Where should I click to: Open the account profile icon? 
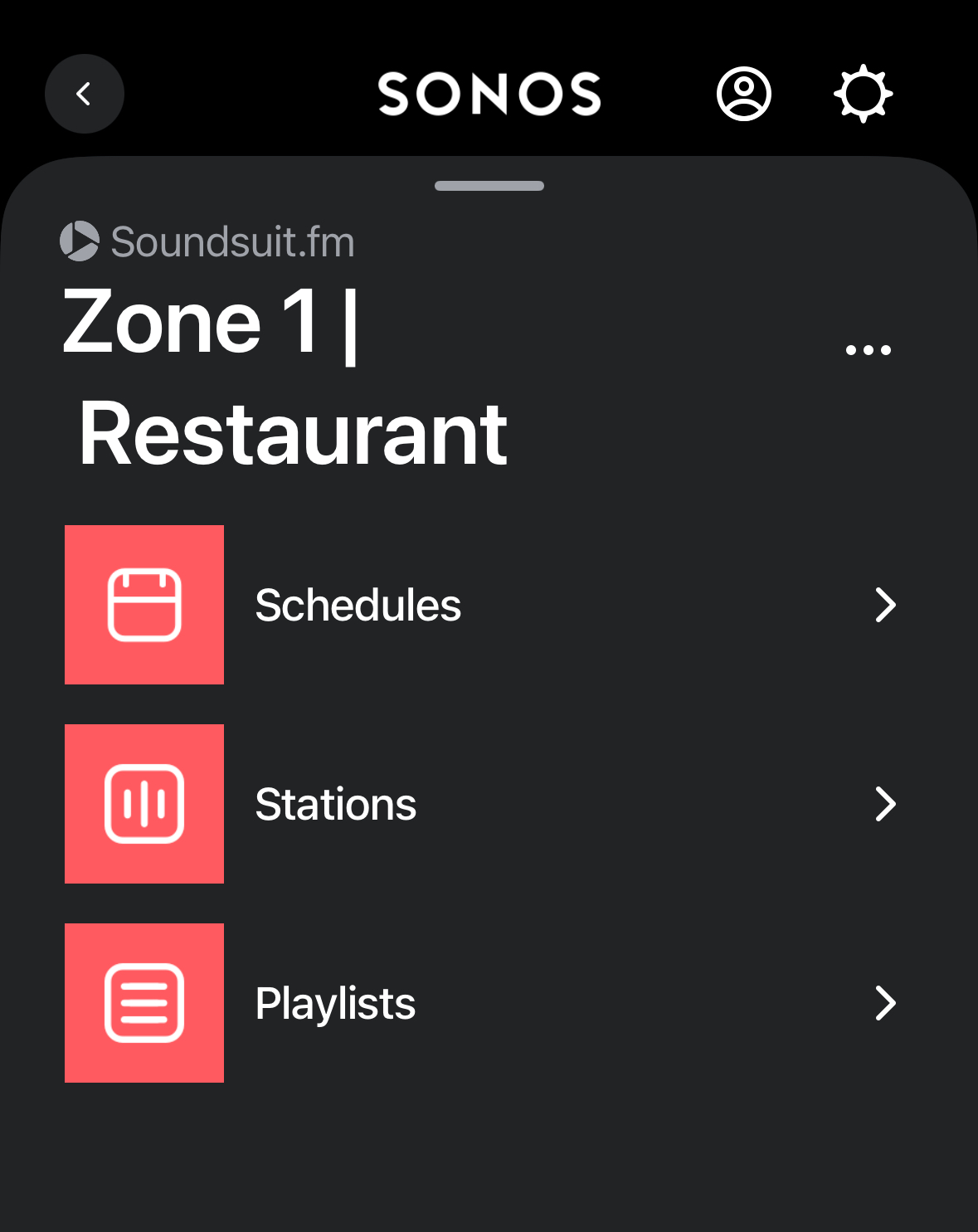tap(743, 94)
